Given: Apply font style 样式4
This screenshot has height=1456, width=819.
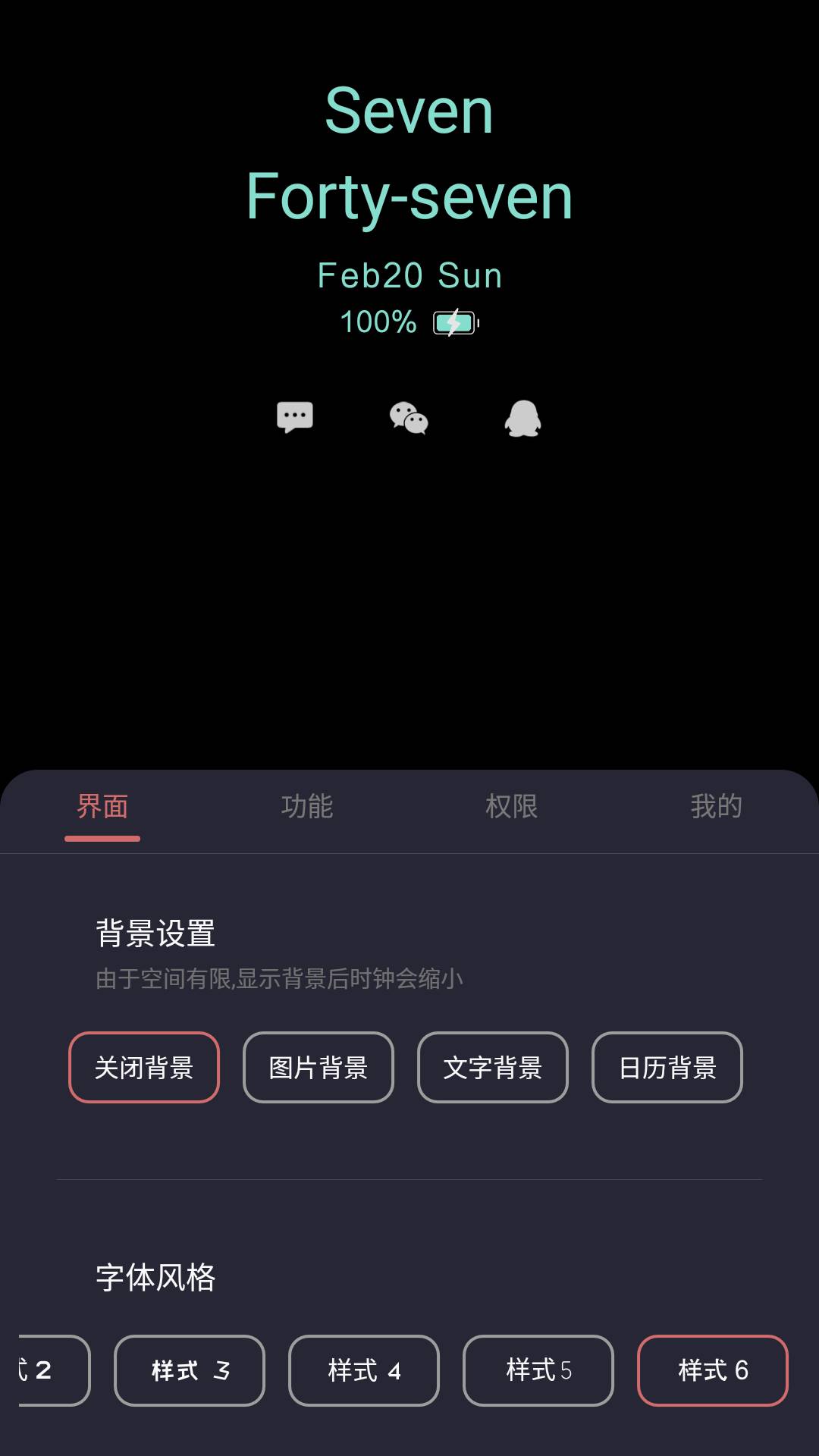Looking at the screenshot, I should coord(363,1371).
